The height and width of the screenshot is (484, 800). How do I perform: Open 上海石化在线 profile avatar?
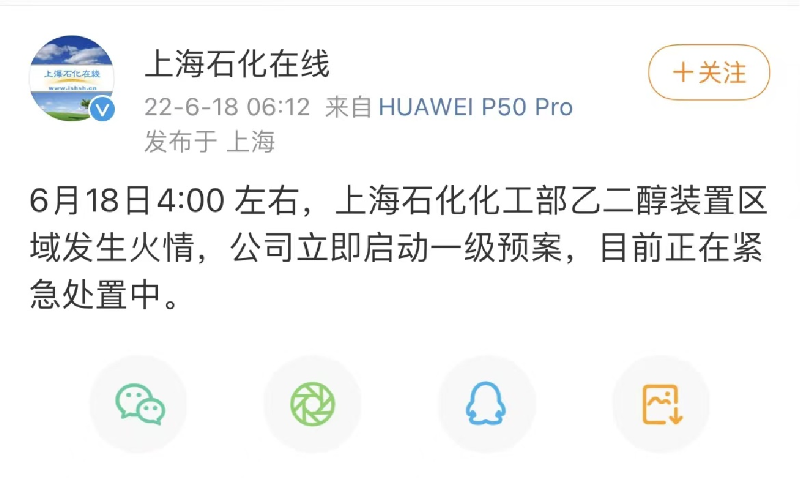tap(72, 79)
